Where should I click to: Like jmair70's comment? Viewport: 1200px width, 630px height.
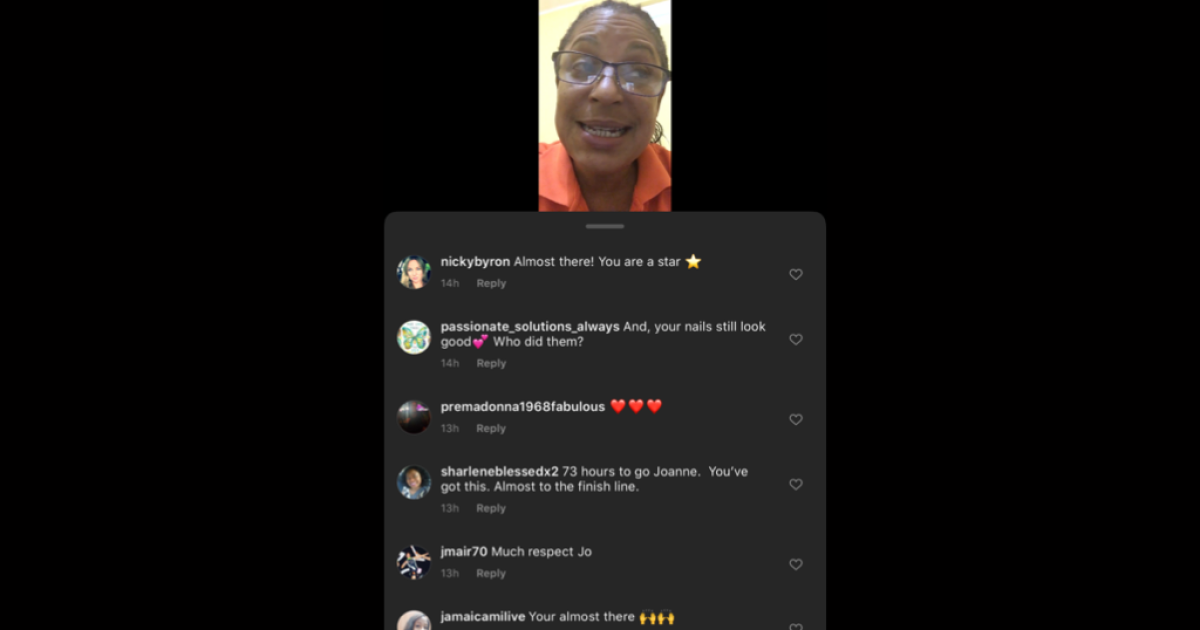(x=796, y=565)
